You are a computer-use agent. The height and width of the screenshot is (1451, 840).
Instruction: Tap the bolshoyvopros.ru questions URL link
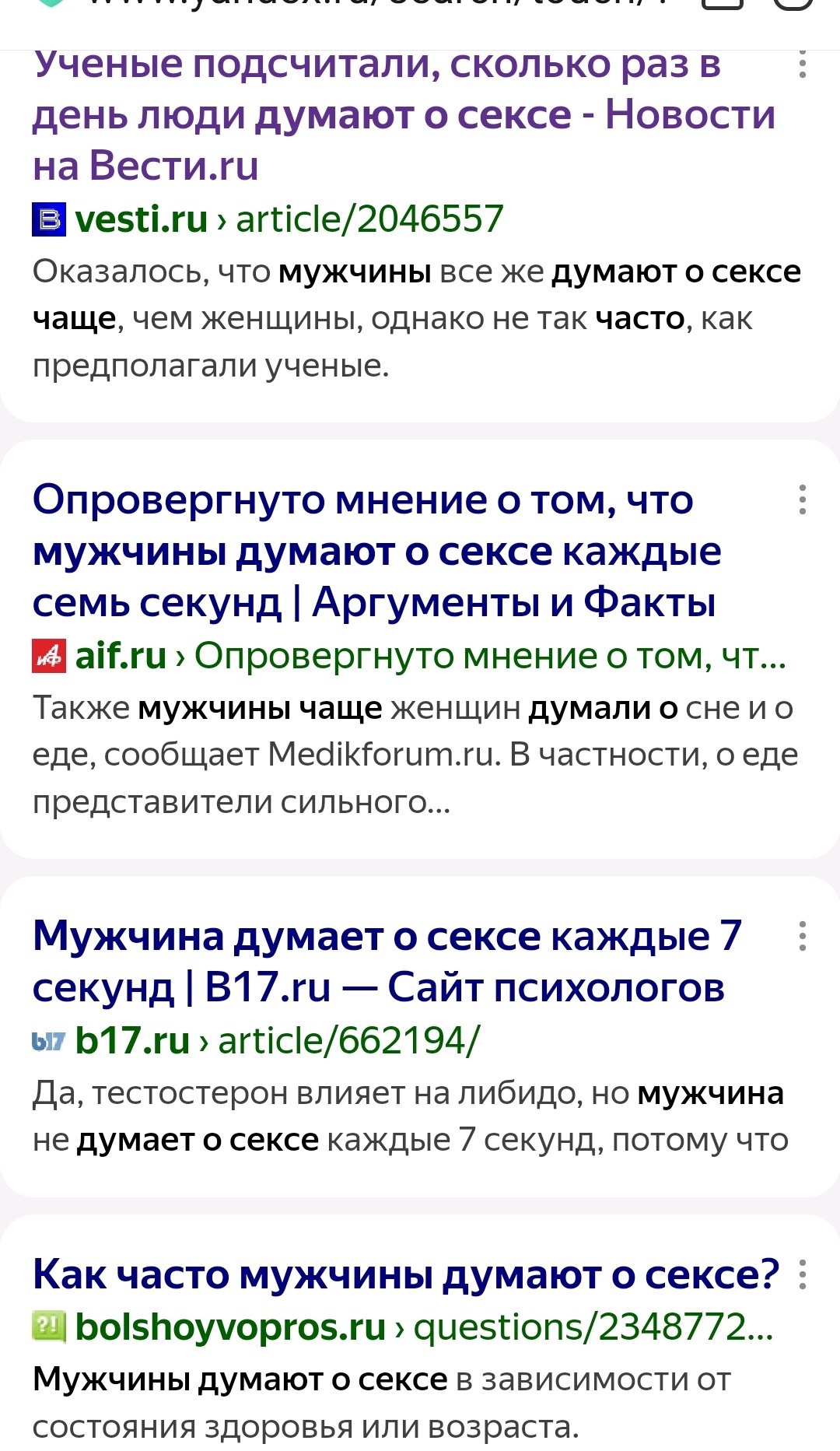(x=403, y=1327)
